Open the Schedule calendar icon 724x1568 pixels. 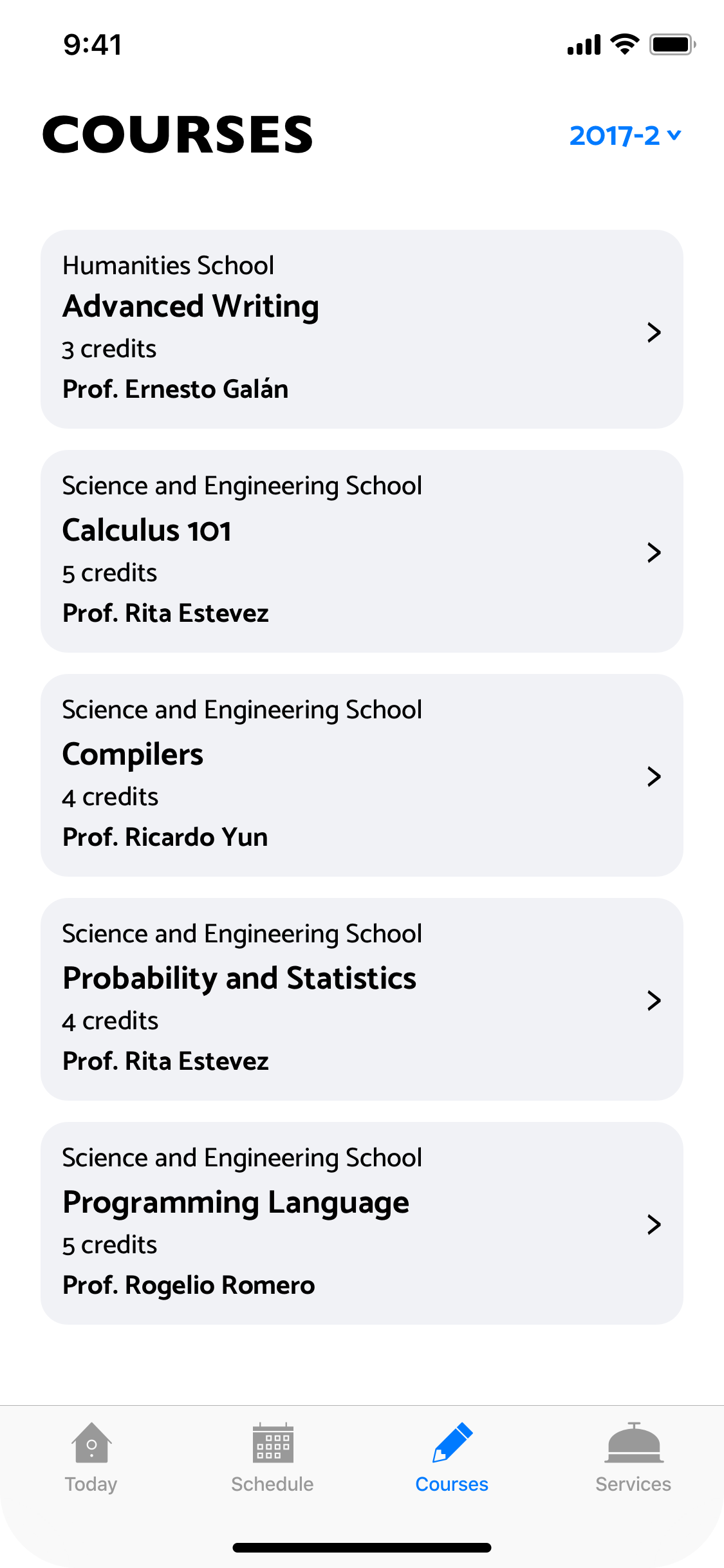click(272, 1444)
